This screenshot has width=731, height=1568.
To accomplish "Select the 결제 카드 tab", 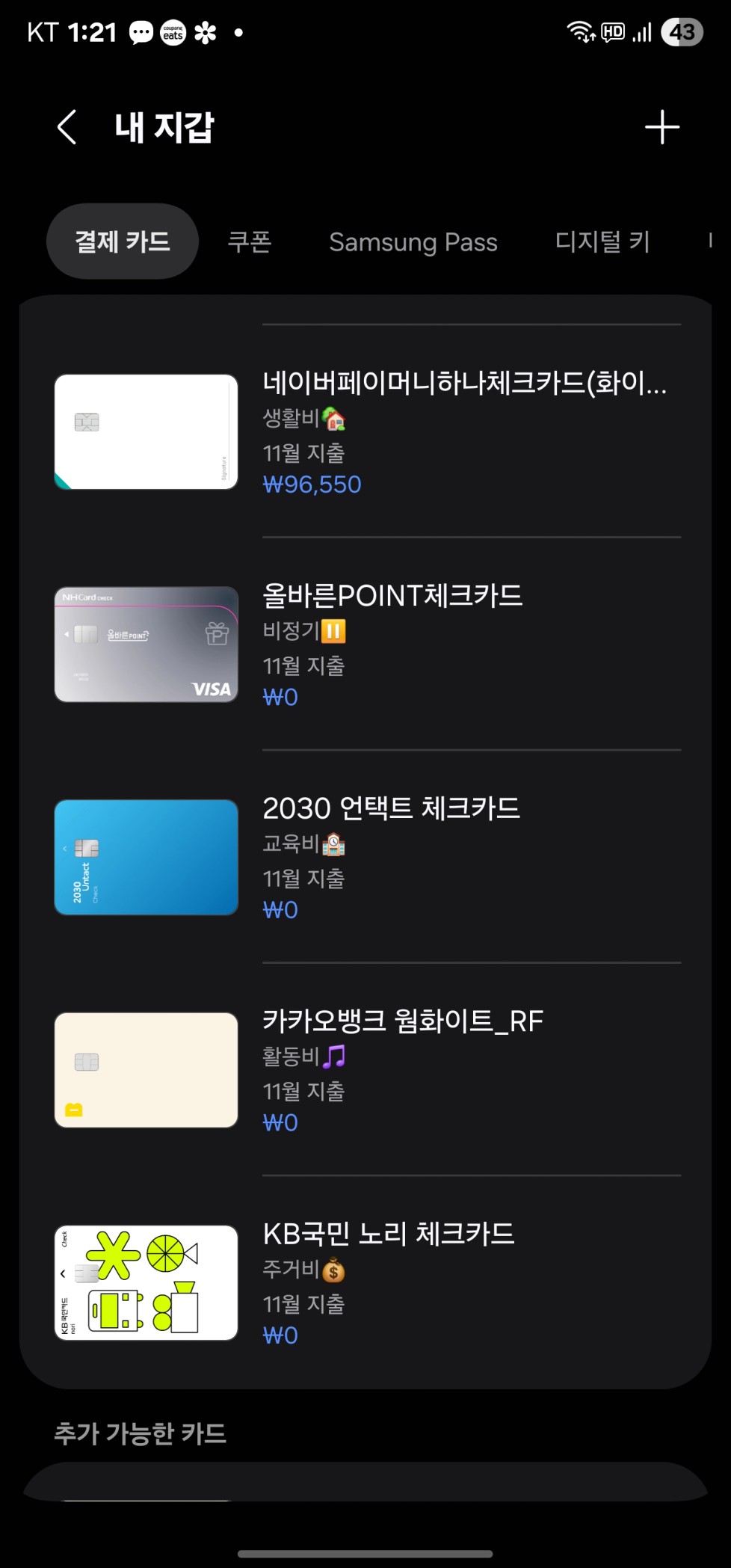I will pos(123,242).
